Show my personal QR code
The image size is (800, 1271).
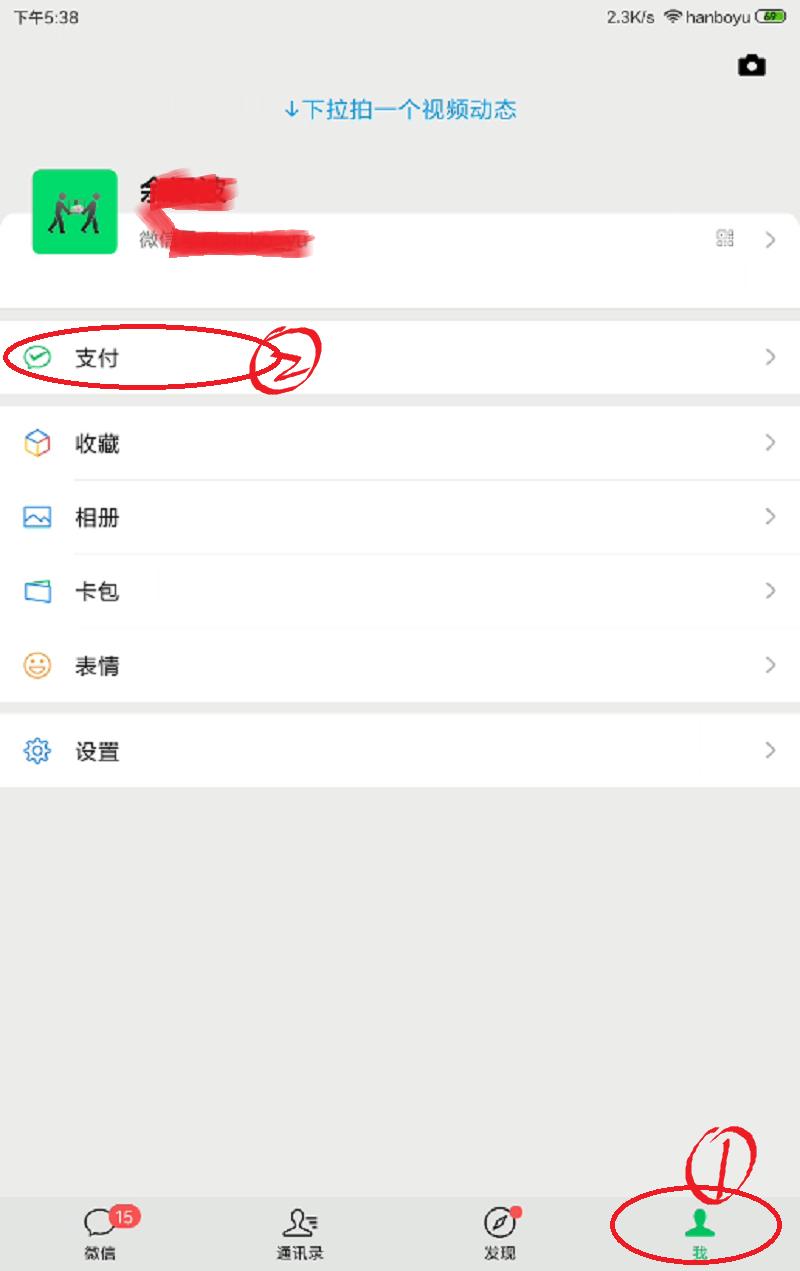pyautogui.click(x=726, y=238)
